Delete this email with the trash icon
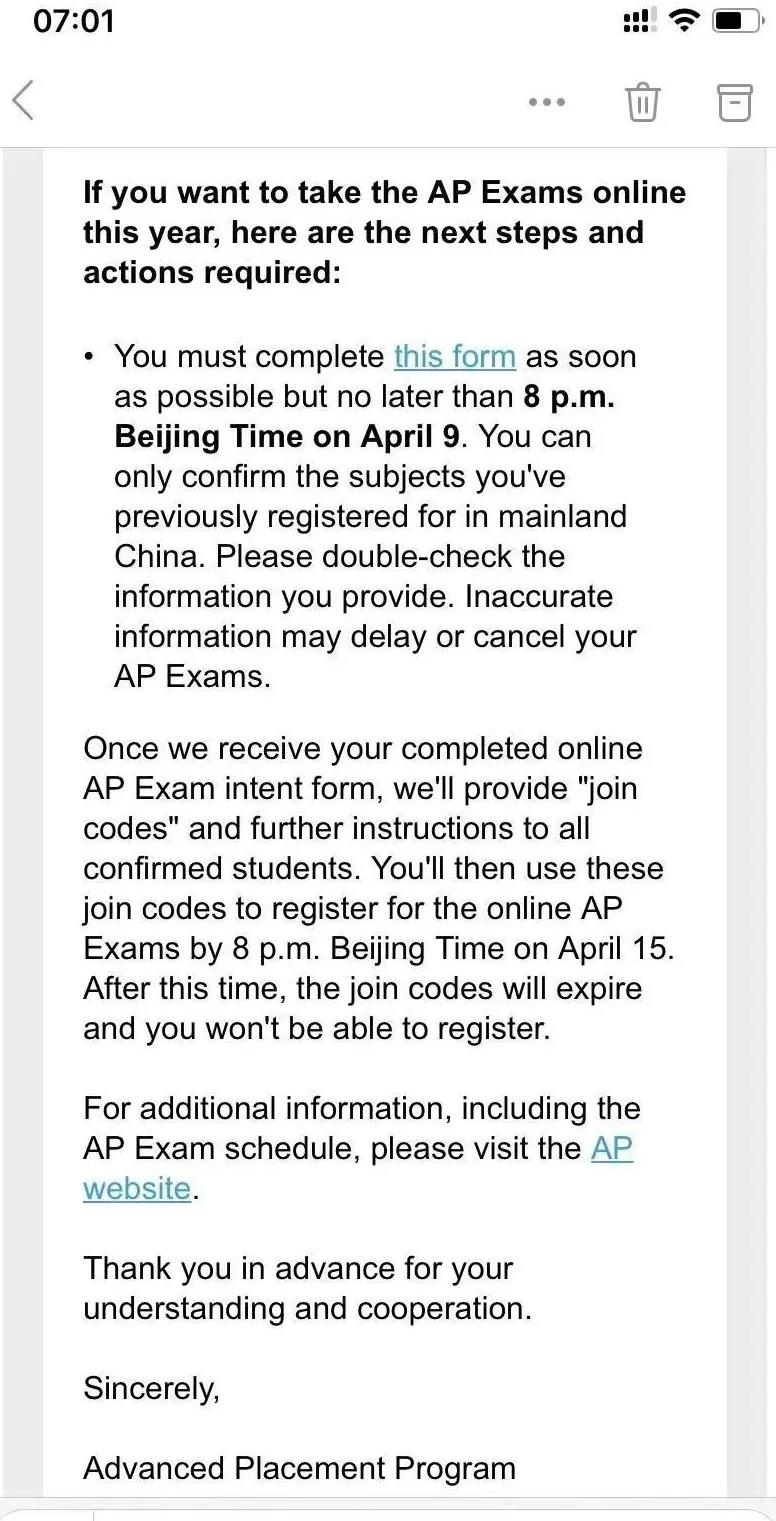The width and height of the screenshot is (776, 1521). tap(642, 102)
